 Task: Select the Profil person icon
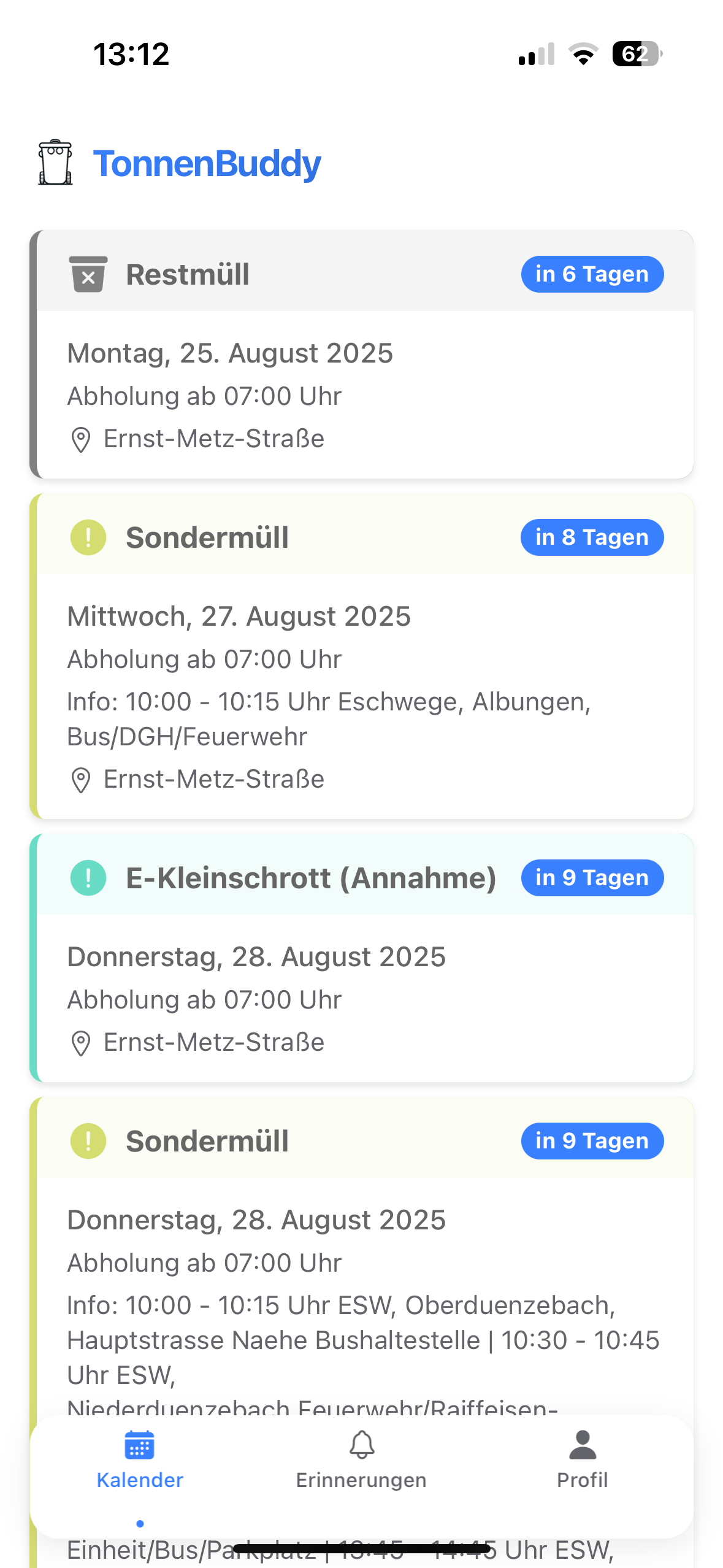[582, 1444]
